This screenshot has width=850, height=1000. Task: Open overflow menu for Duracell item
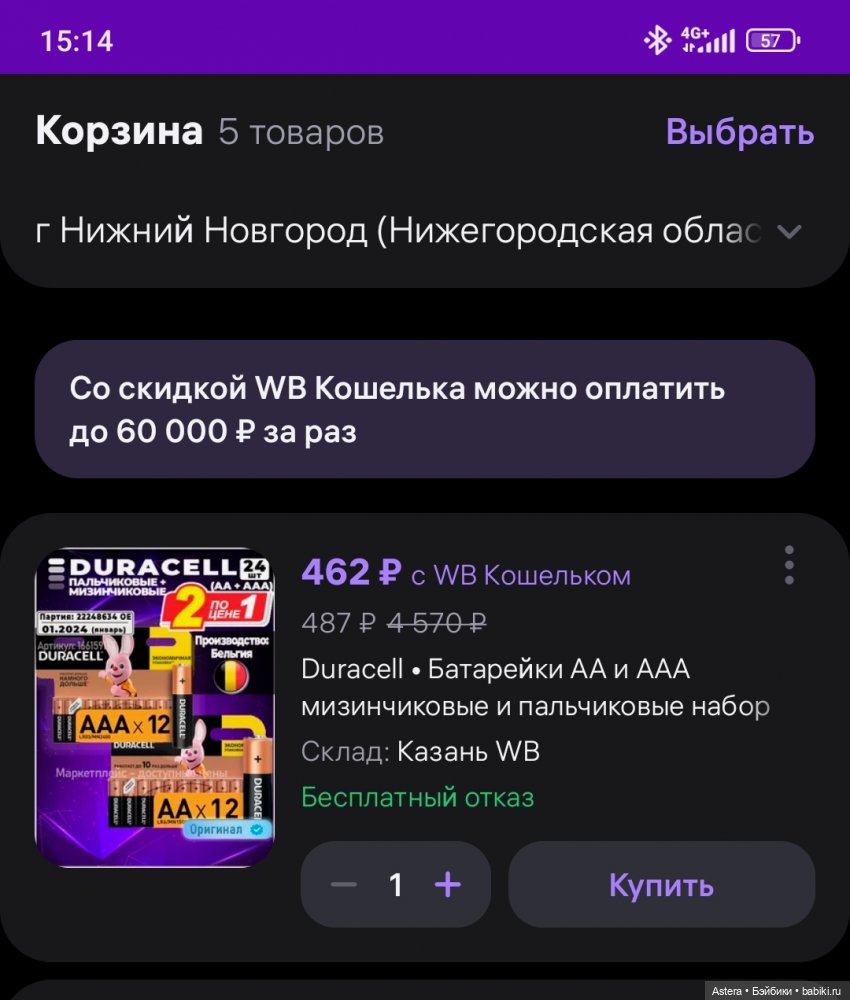point(789,566)
